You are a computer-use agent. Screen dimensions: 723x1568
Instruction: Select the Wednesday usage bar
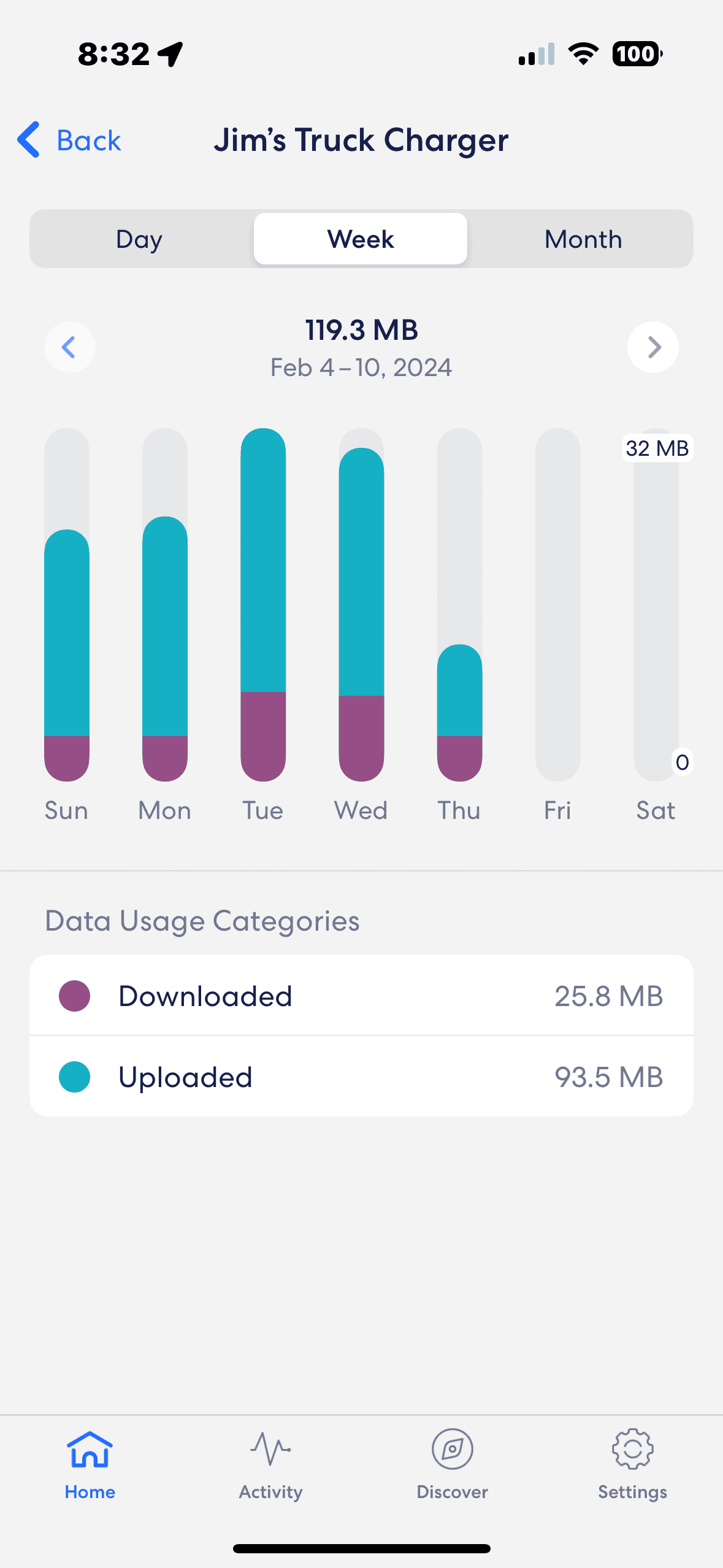pyautogui.click(x=361, y=613)
